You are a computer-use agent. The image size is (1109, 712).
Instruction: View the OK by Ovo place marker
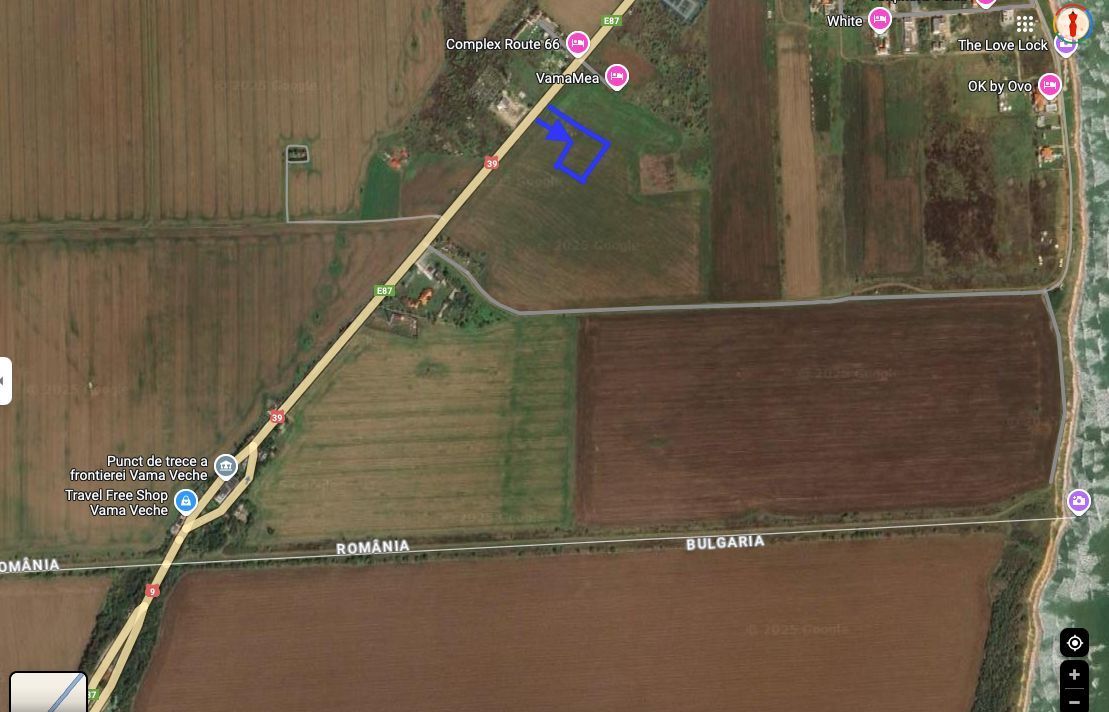pyautogui.click(x=1049, y=85)
